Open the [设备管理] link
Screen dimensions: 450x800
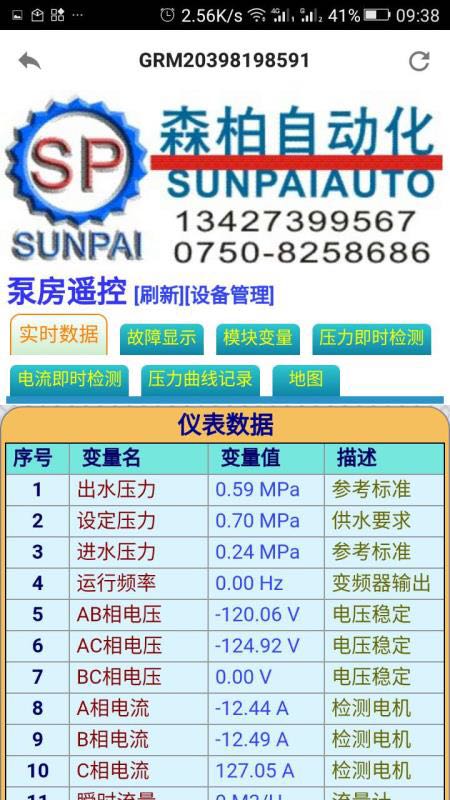[229, 295]
